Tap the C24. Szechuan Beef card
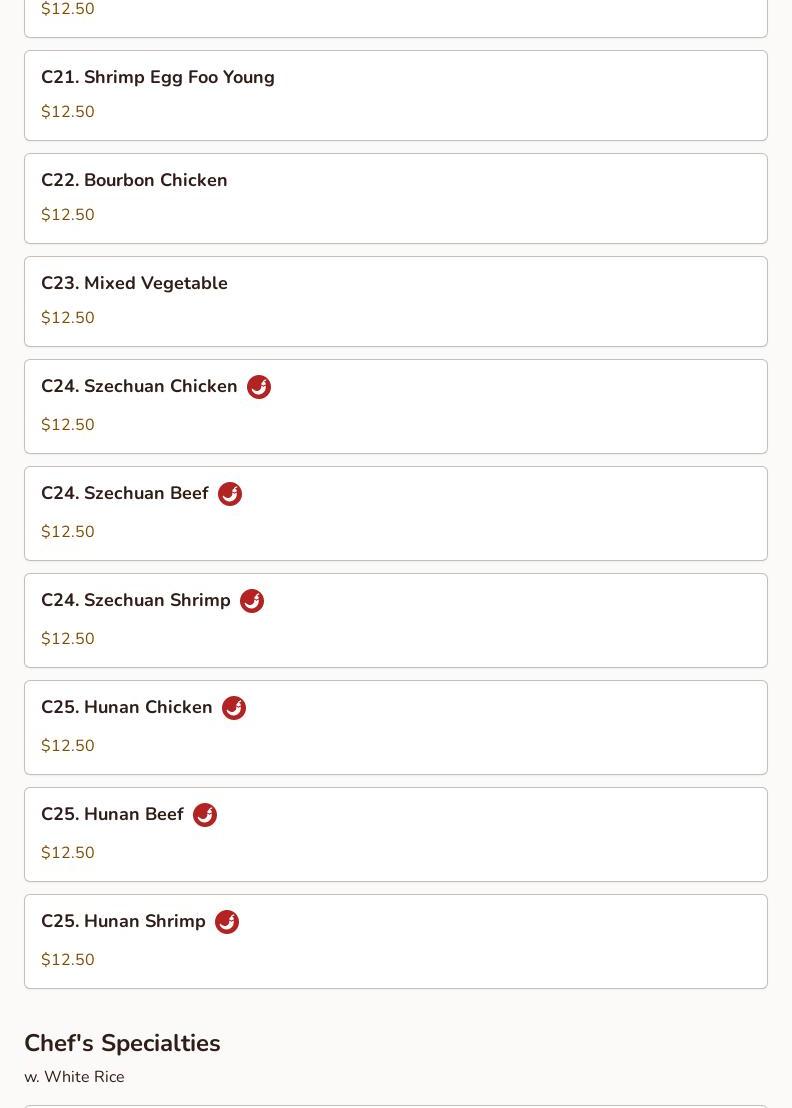 (x=395, y=513)
